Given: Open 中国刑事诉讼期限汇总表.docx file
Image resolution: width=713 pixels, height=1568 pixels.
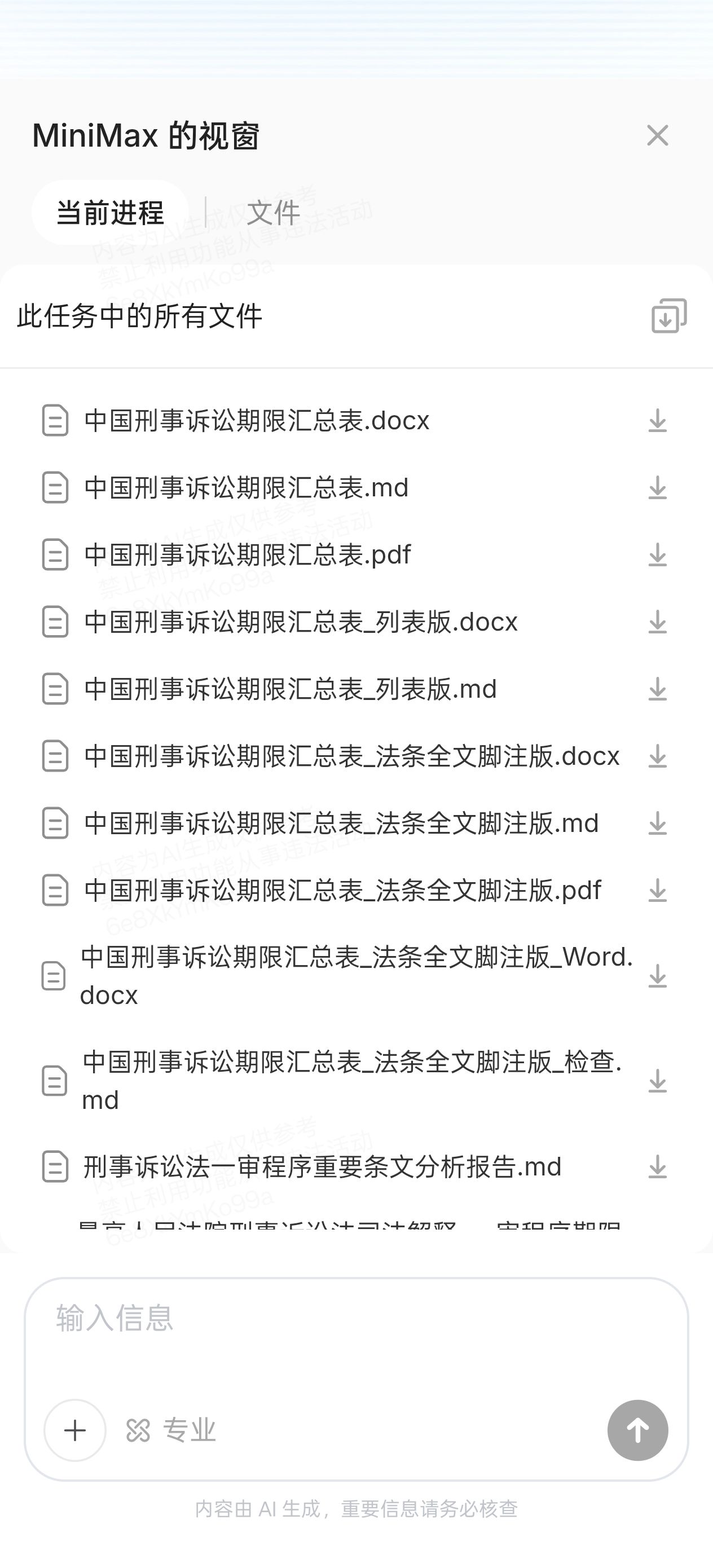Looking at the screenshot, I should tap(256, 421).
